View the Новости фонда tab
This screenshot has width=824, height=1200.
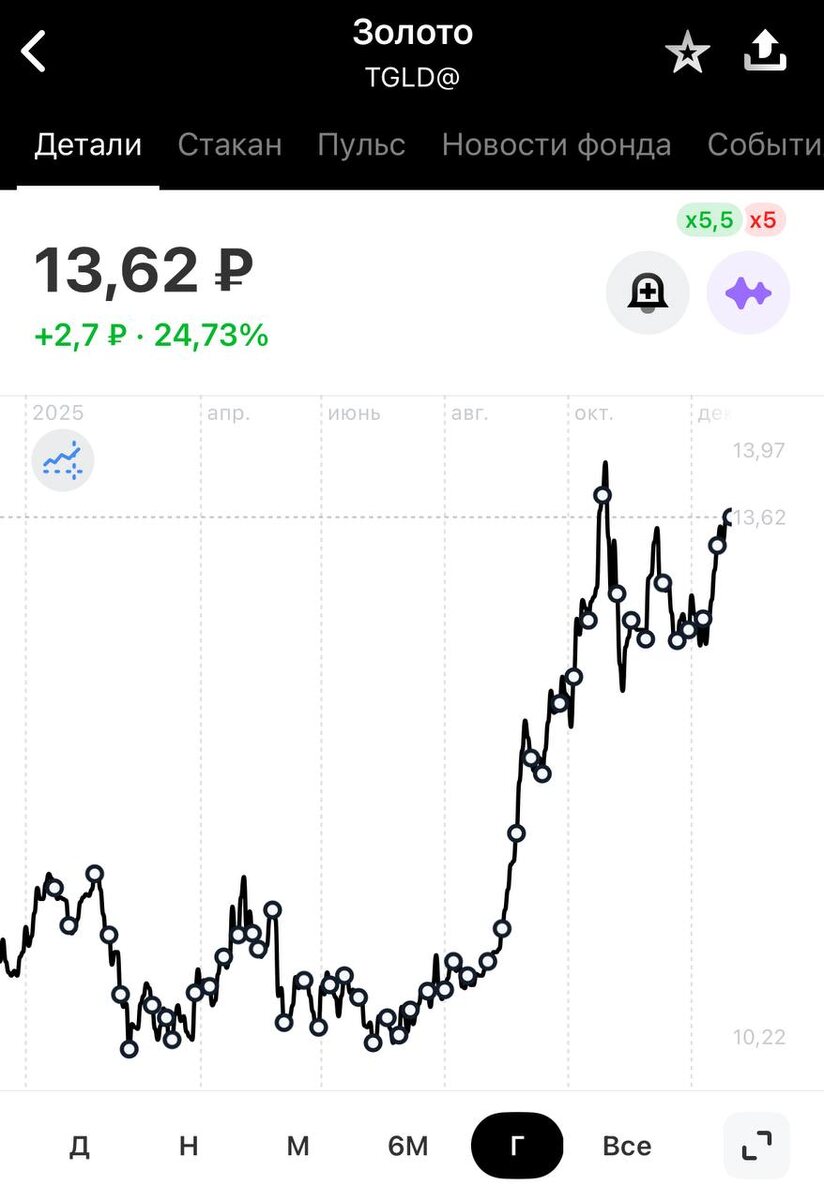556,145
